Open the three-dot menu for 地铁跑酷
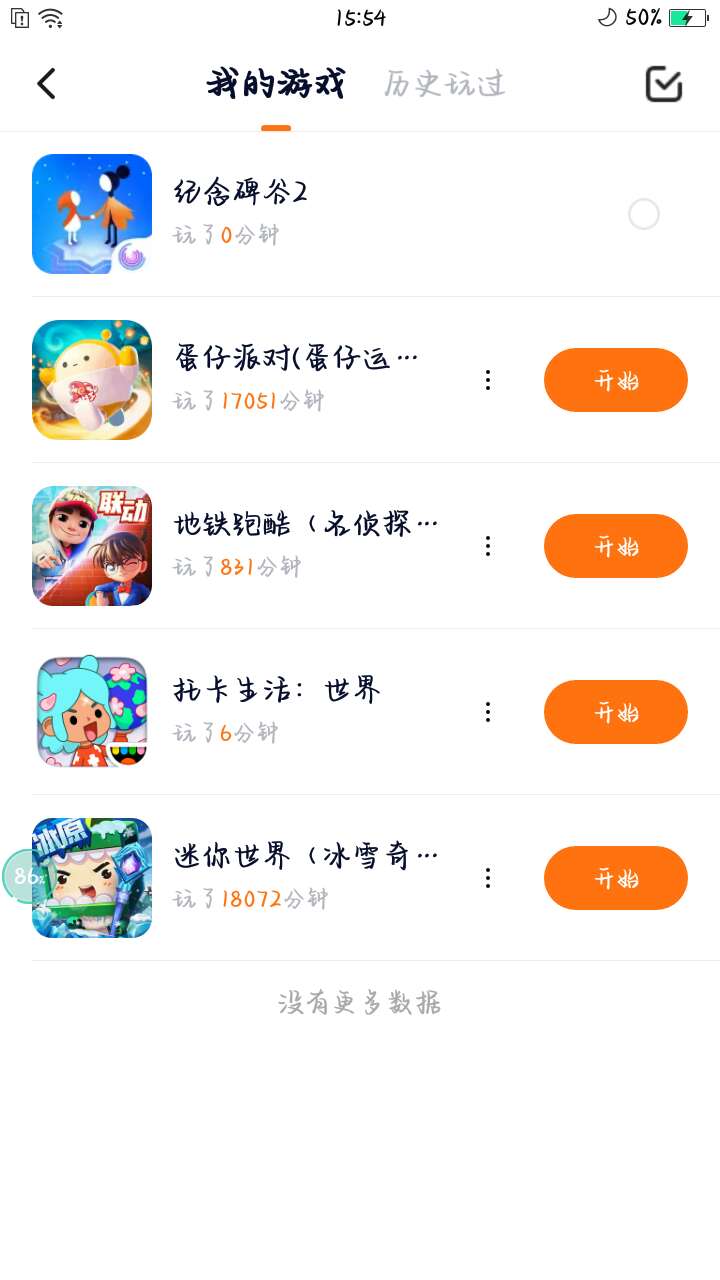 point(488,546)
